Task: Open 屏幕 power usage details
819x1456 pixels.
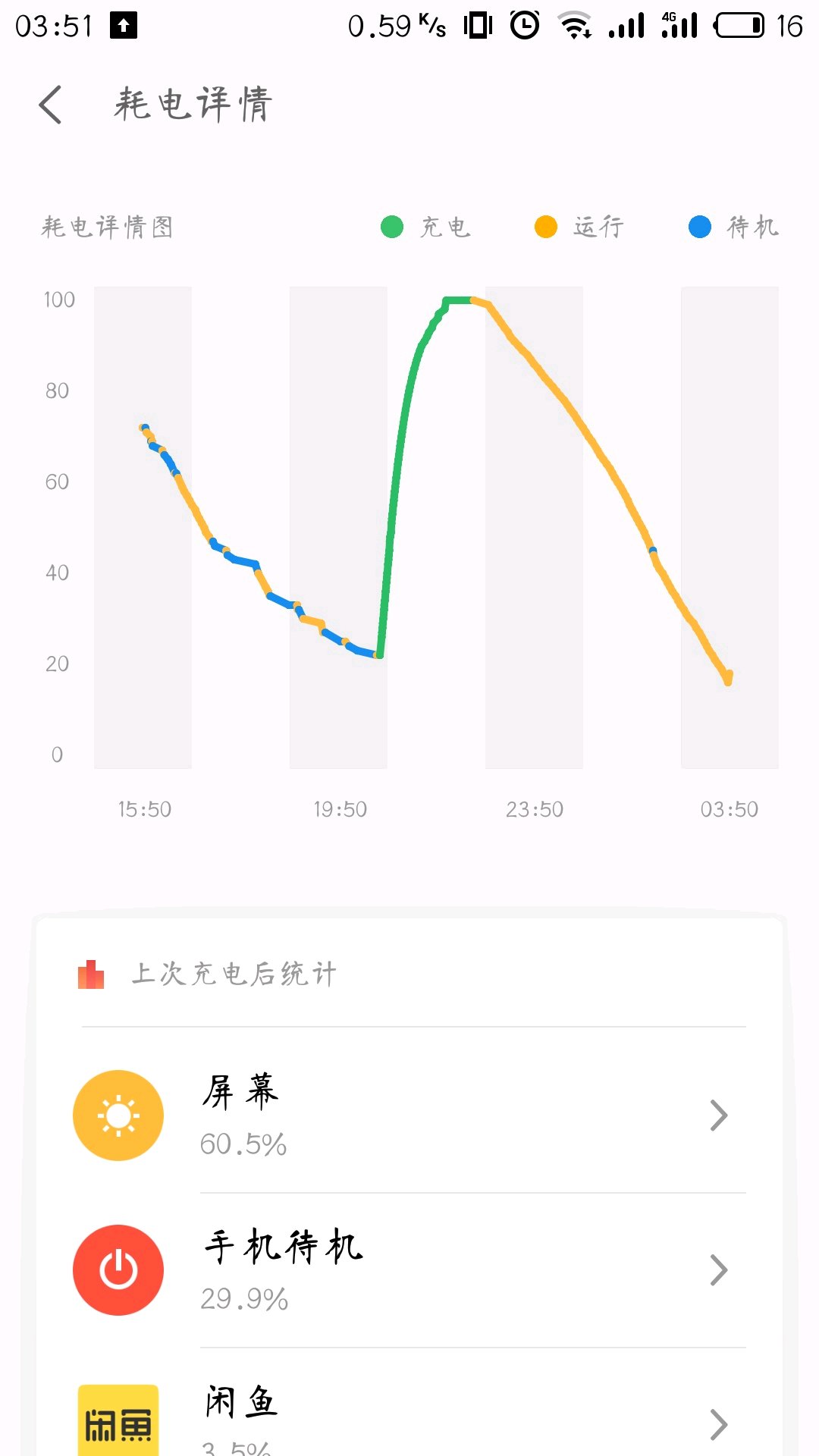Action: coord(409,1115)
